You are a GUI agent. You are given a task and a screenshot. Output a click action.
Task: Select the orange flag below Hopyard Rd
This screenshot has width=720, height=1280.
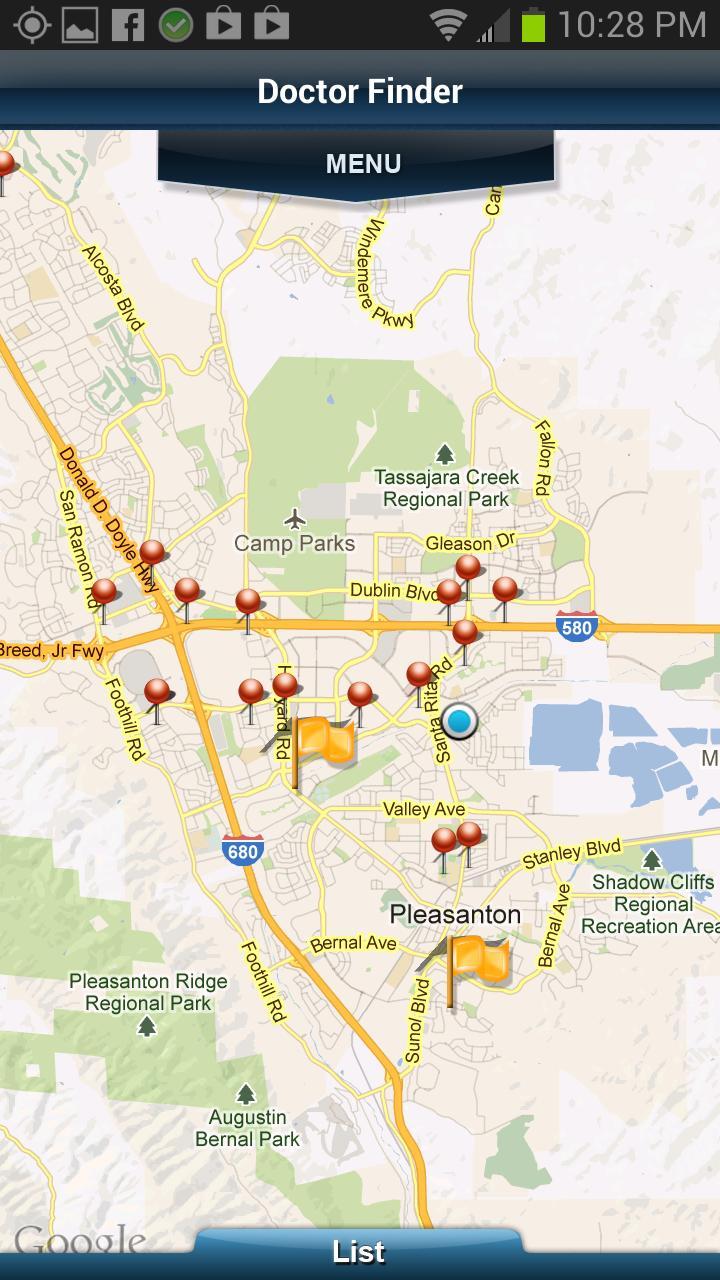320,743
